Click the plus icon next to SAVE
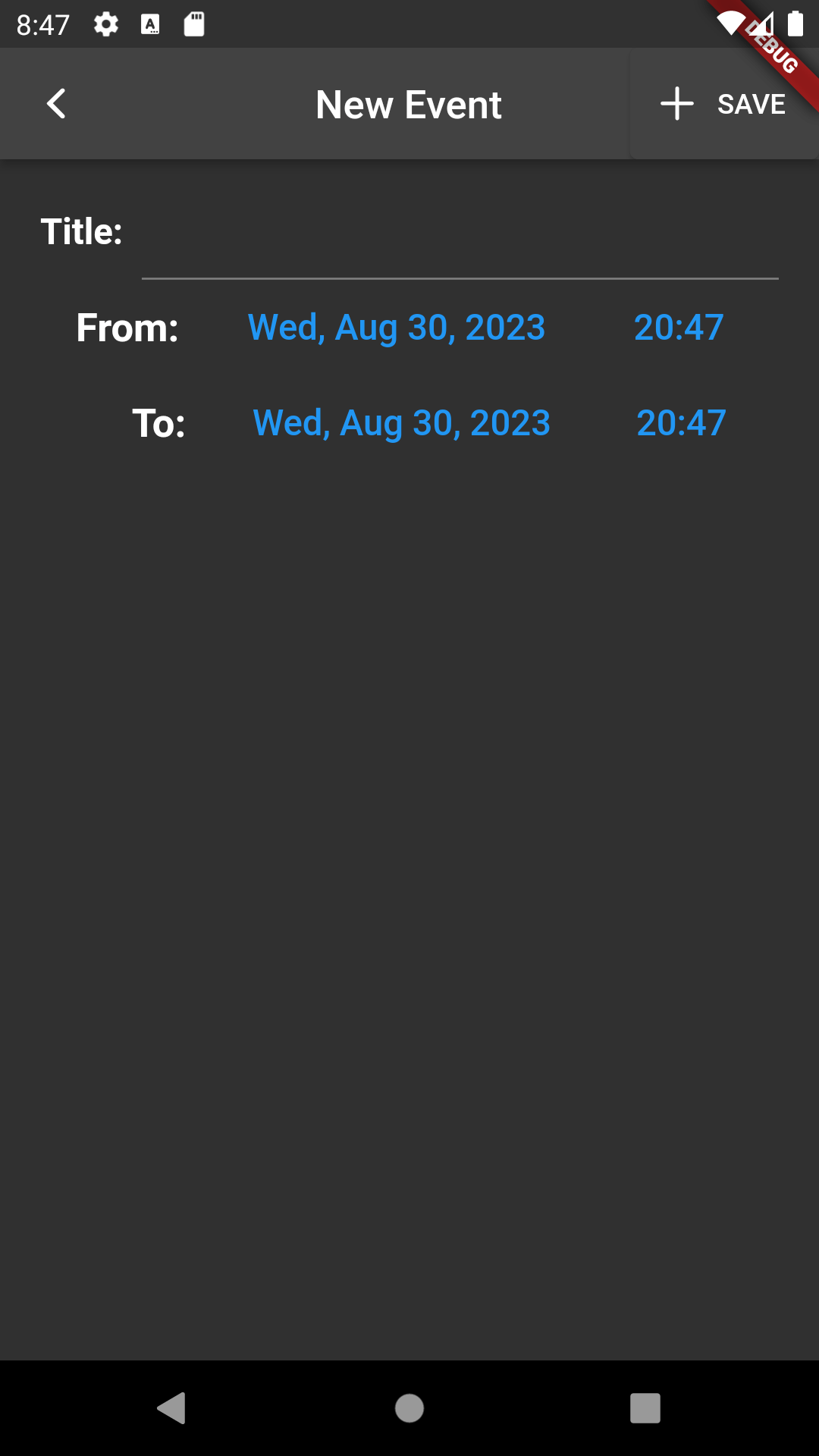This screenshot has width=819, height=1456. pos(676,104)
